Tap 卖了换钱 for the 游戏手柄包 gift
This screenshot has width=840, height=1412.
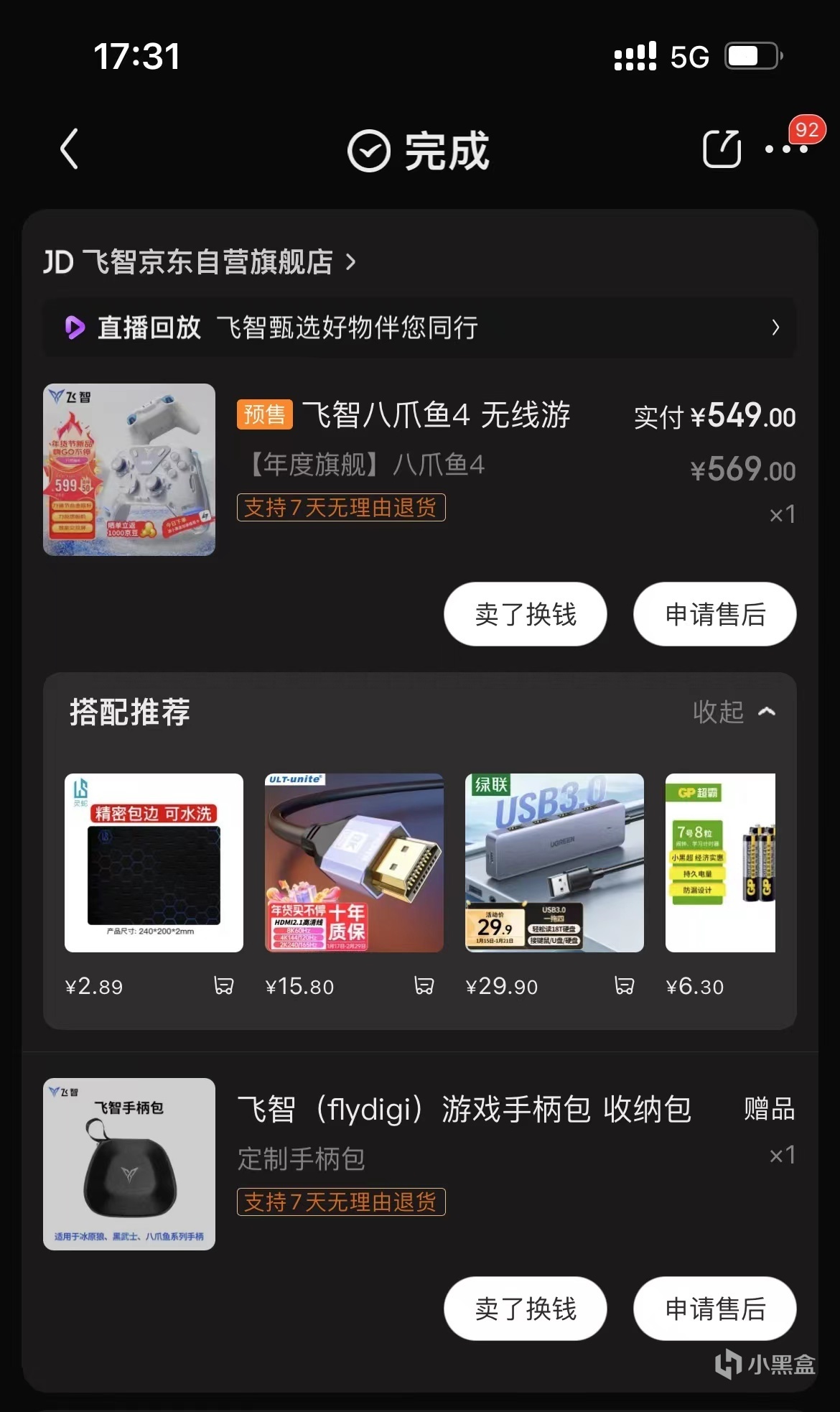pyautogui.click(x=526, y=1309)
